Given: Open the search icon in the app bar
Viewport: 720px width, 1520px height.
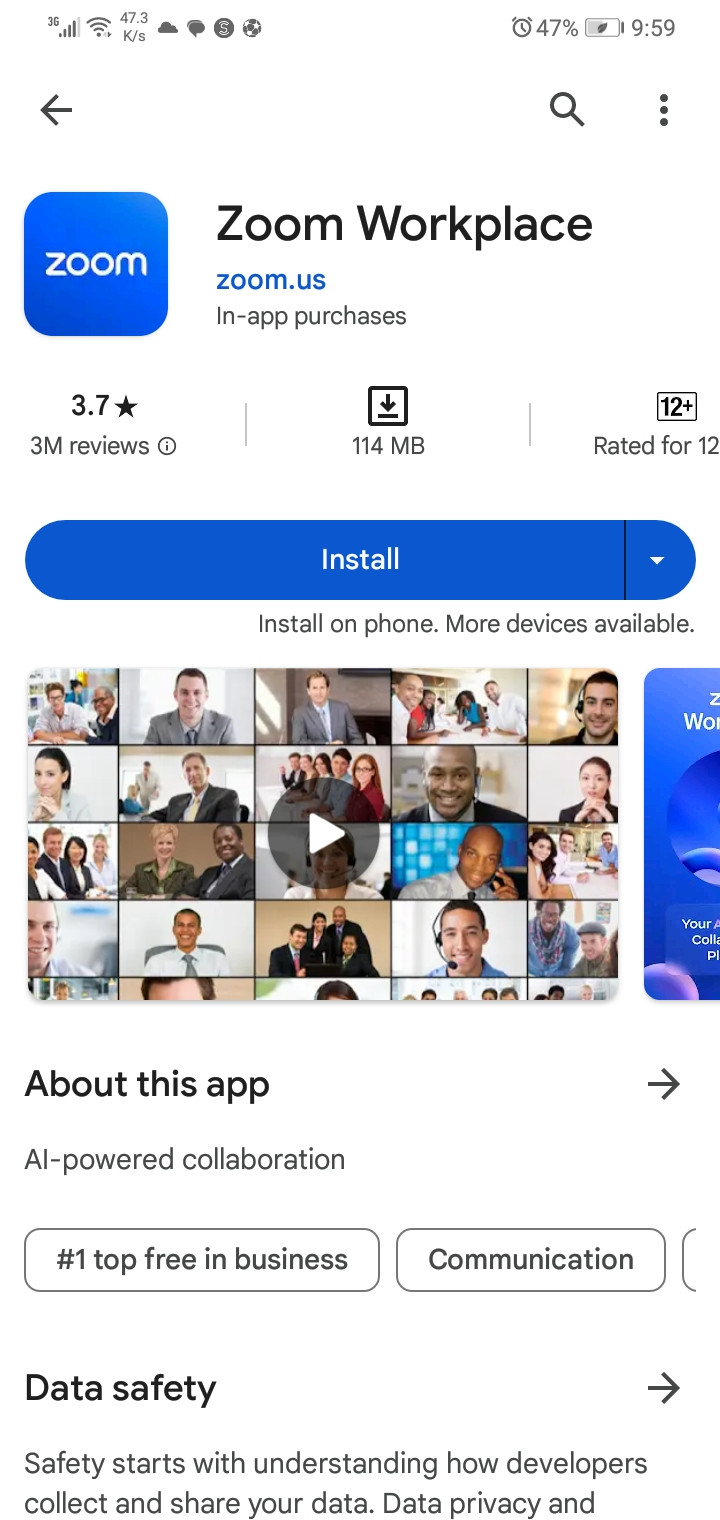Looking at the screenshot, I should click(x=567, y=109).
